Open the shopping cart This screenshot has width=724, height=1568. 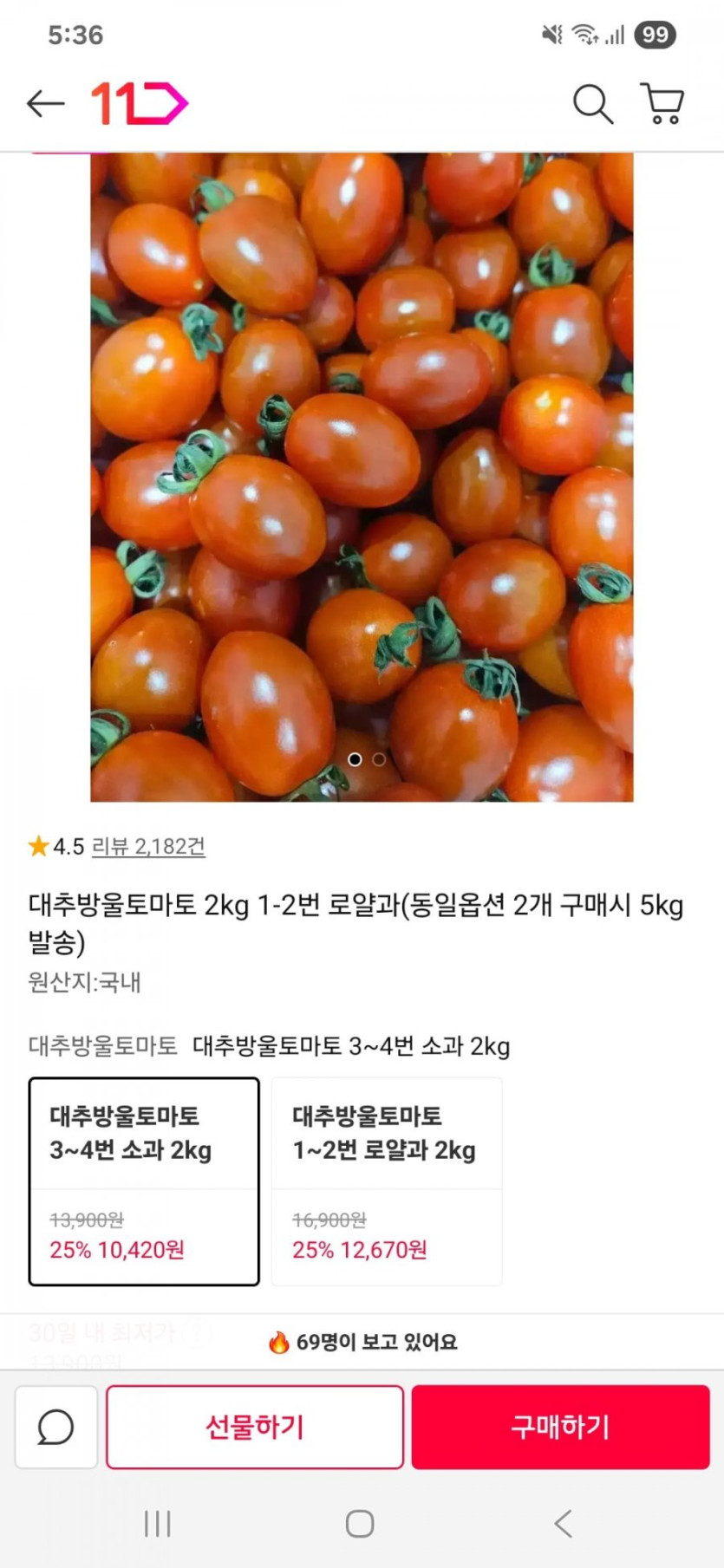[662, 104]
